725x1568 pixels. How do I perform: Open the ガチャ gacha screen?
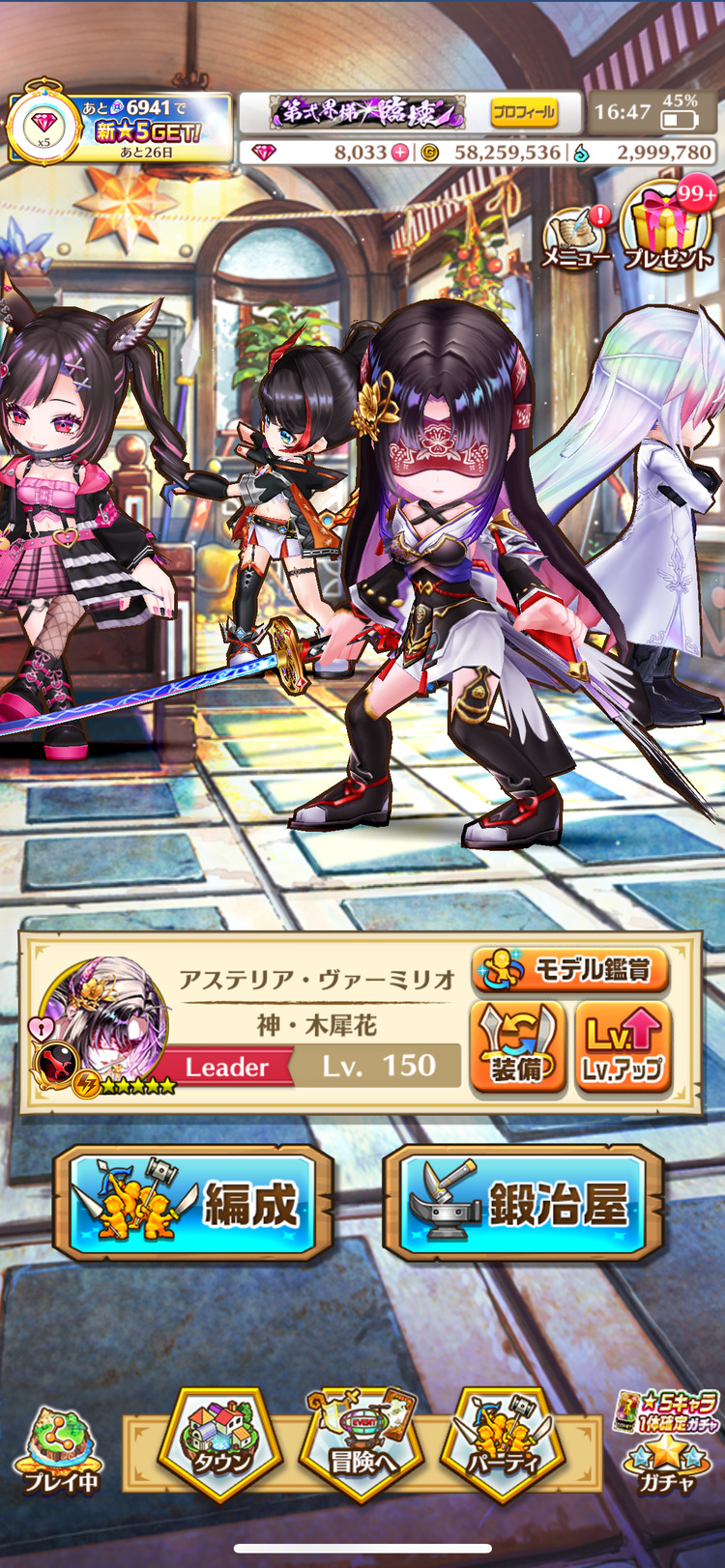pyautogui.click(x=667, y=1444)
